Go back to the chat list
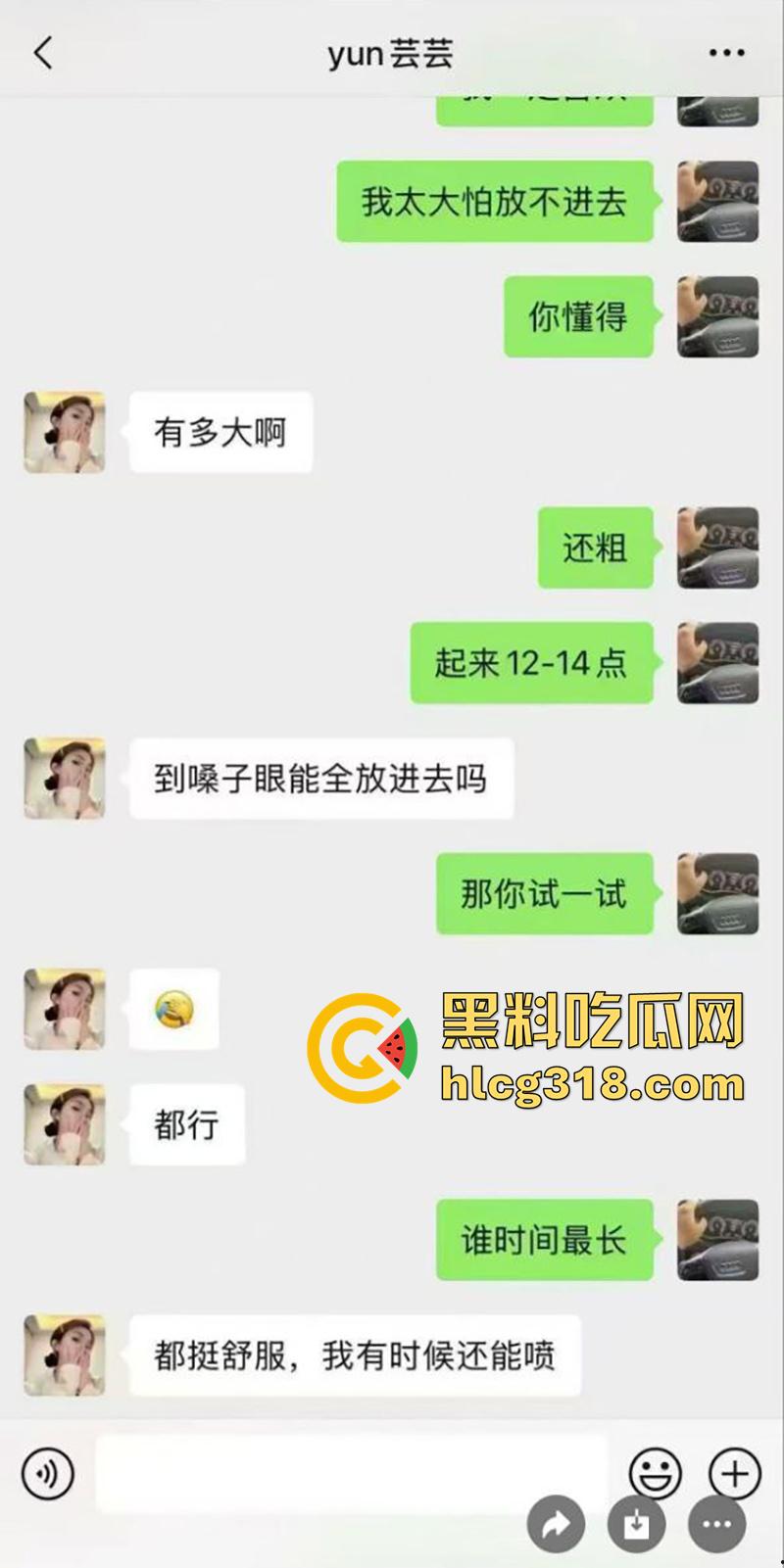784x1568 pixels. [x=43, y=53]
